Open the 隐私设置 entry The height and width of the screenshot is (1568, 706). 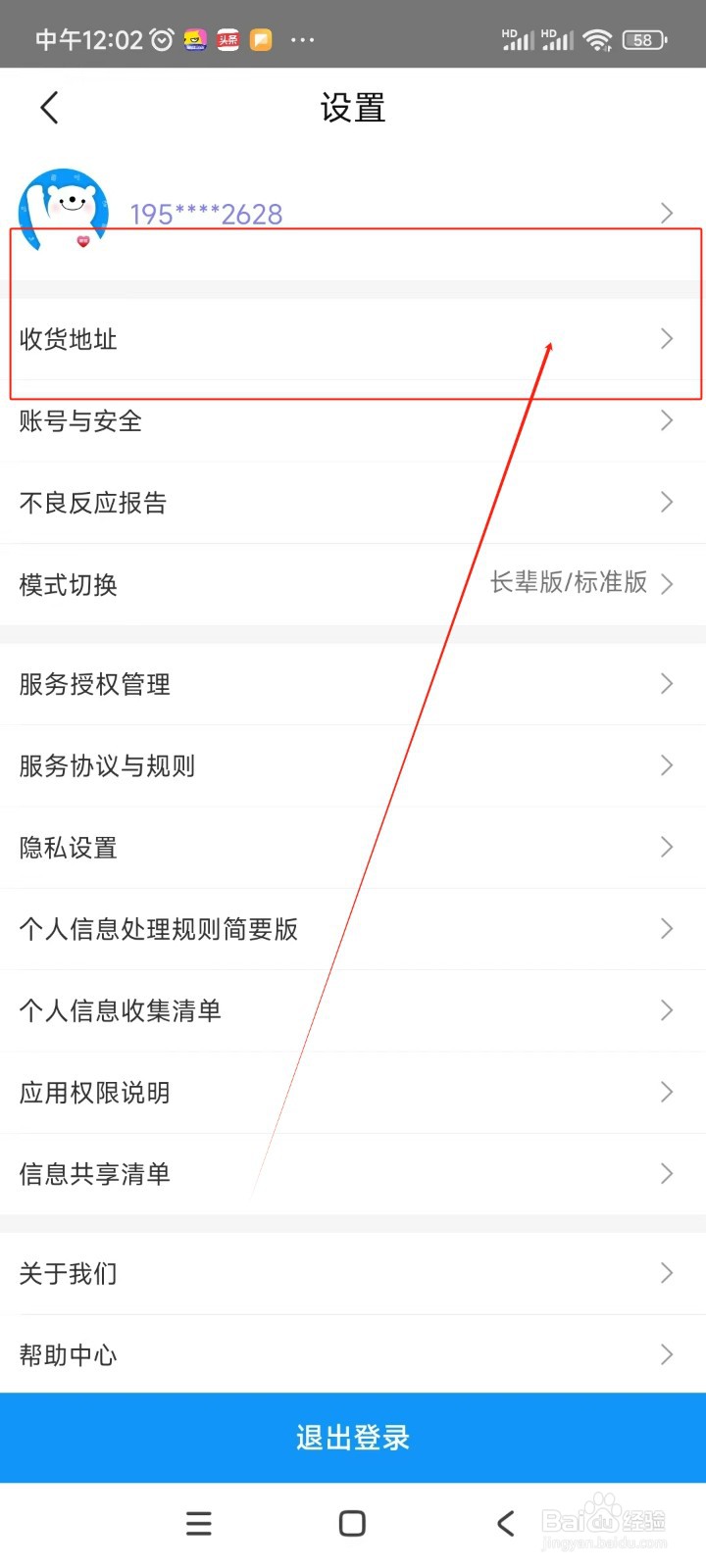click(353, 847)
